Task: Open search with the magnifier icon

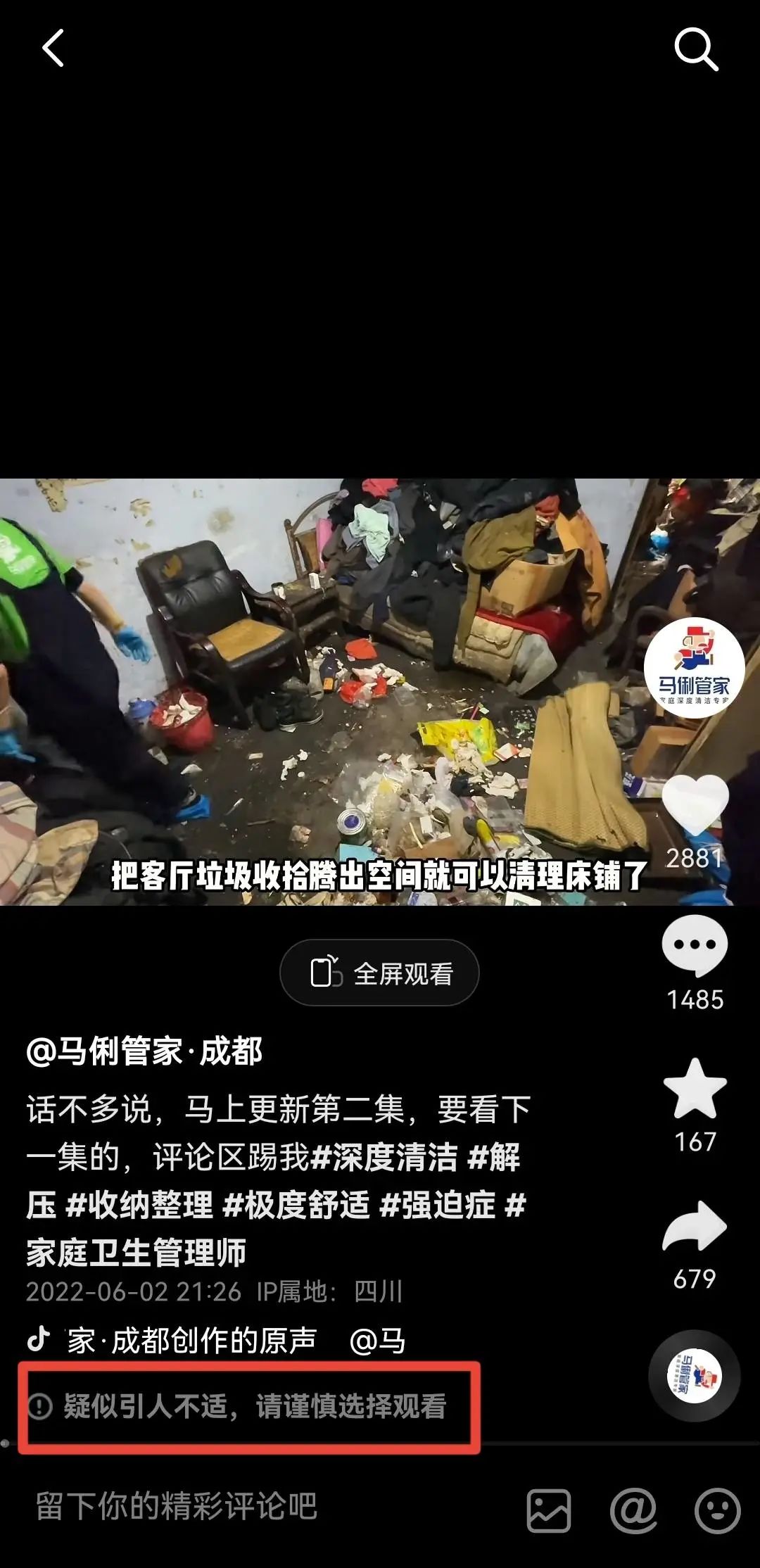Action: (x=695, y=49)
